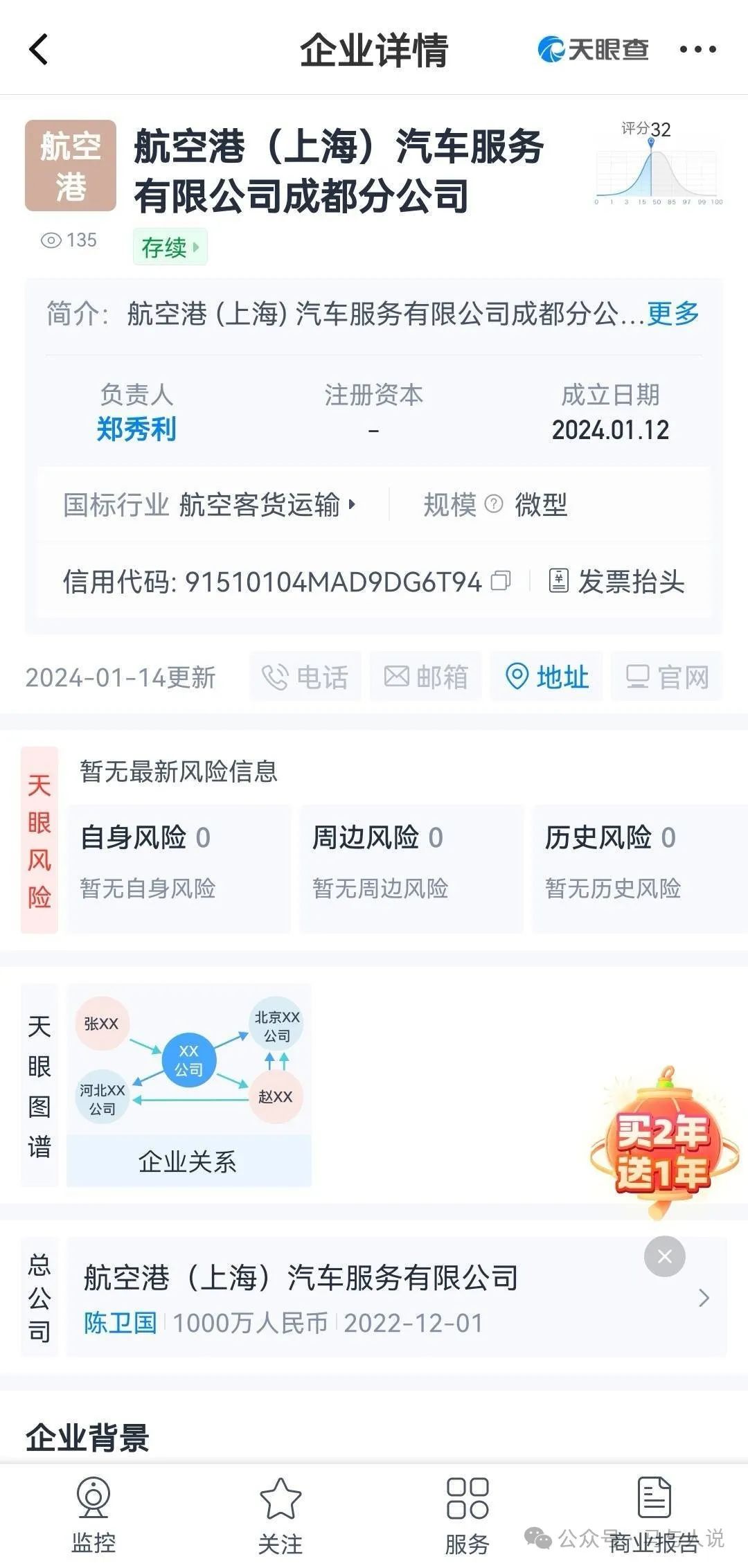The height and width of the screenshot is (1568, 748).
Task: Open the three-dot overflow menu
Action: [x=697, y=50]
